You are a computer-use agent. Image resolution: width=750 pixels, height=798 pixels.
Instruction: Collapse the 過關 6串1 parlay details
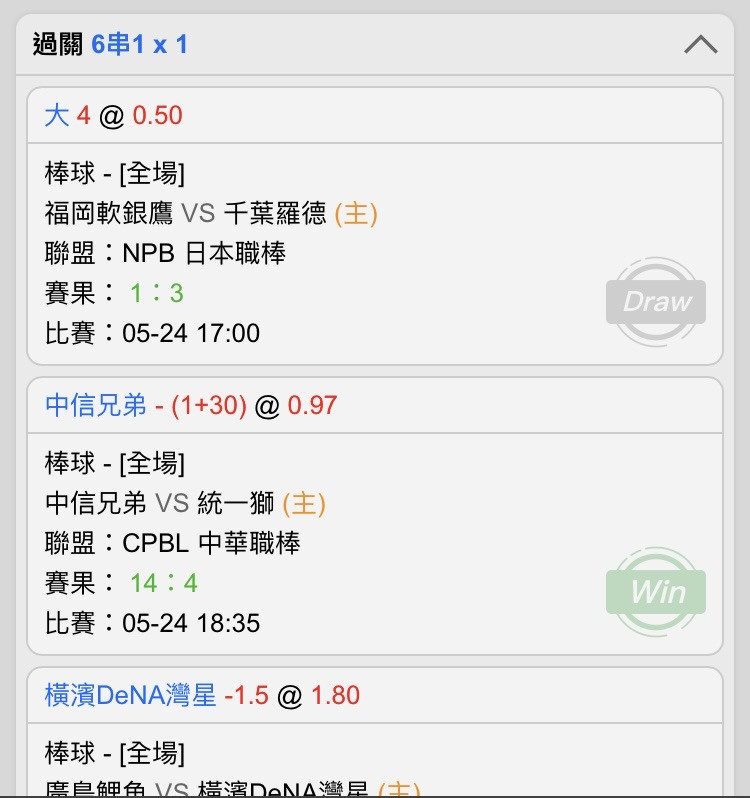(700, 45)
